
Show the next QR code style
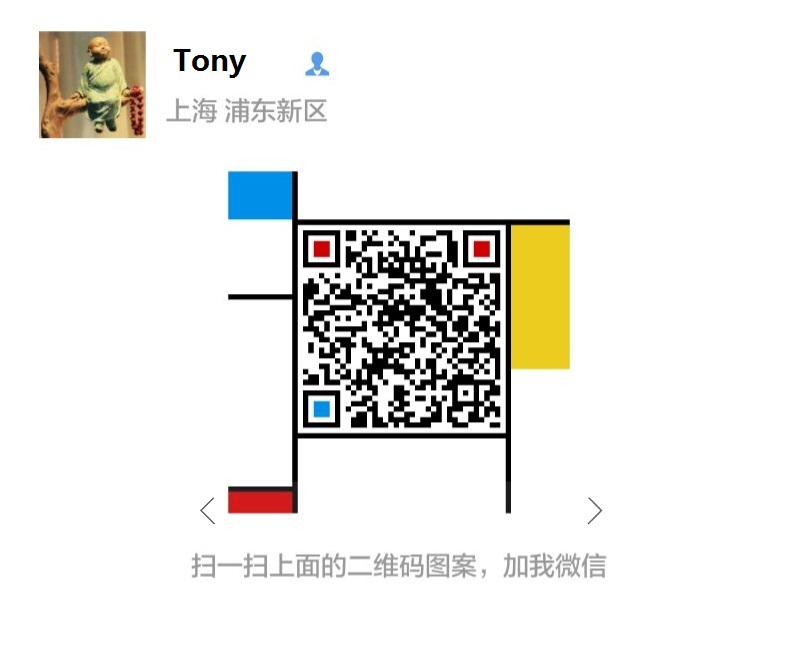pos(594,511)
